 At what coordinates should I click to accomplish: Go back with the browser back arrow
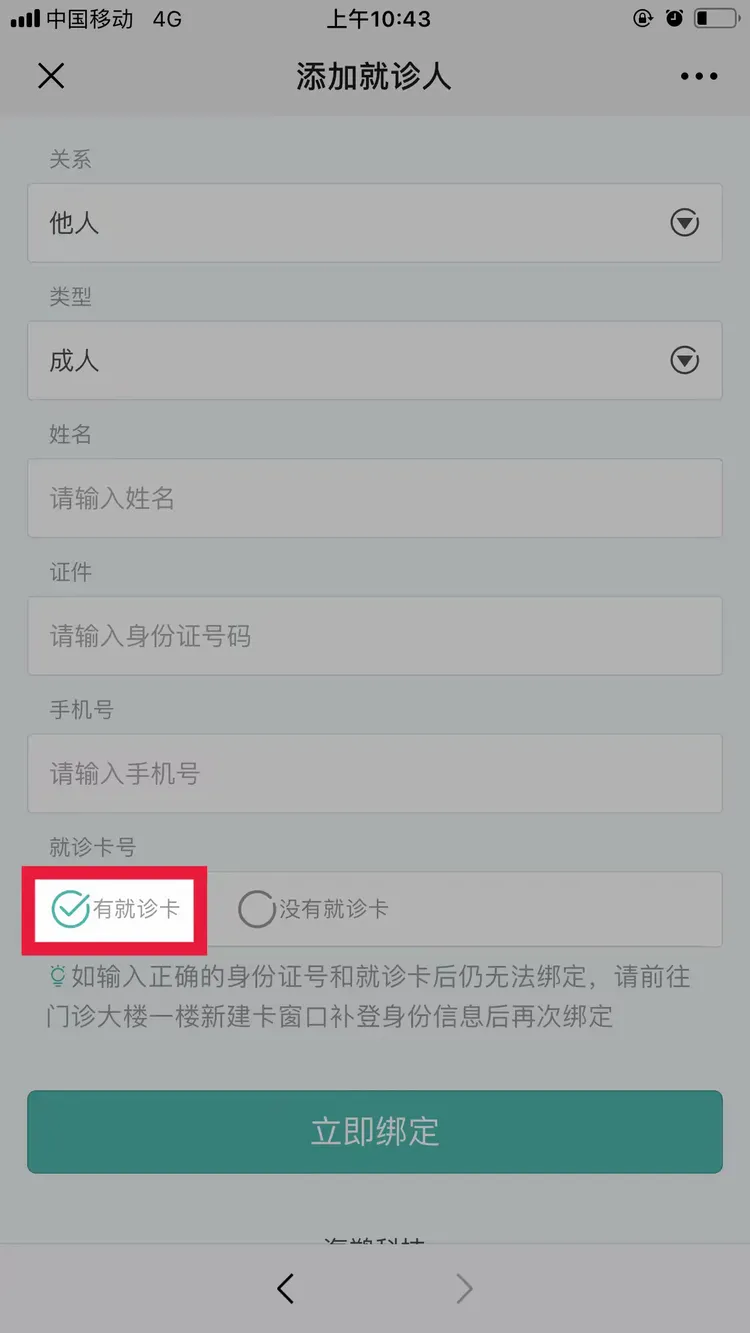[285, 1289]
